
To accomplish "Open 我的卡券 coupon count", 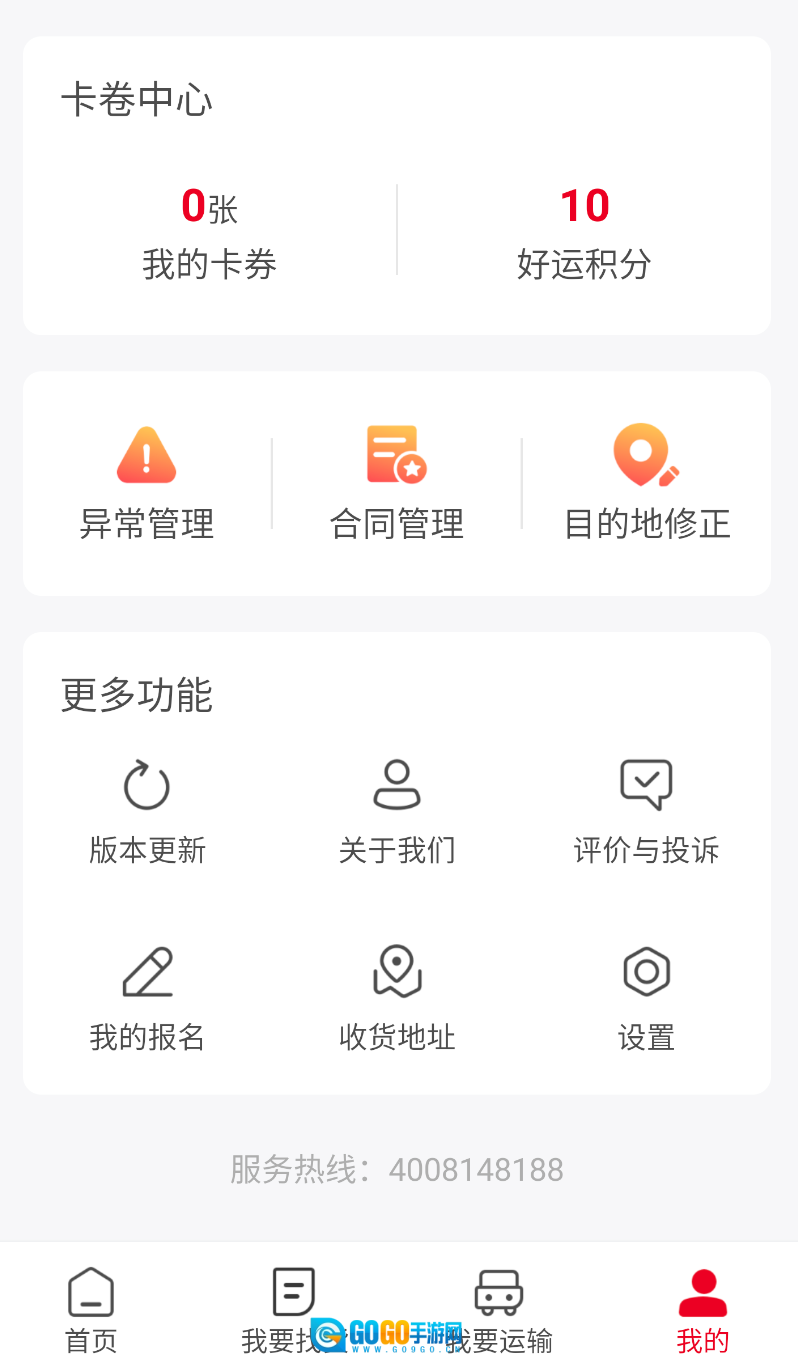I will (x=210, y=232).
